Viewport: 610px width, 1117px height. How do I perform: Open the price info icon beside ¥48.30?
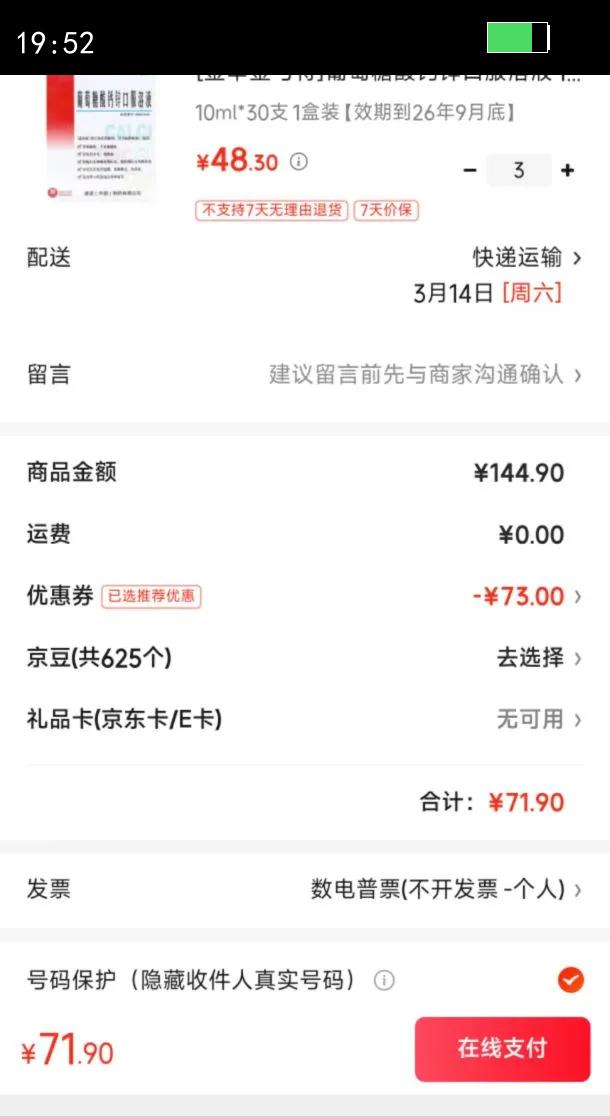click(x=299, y=162)
